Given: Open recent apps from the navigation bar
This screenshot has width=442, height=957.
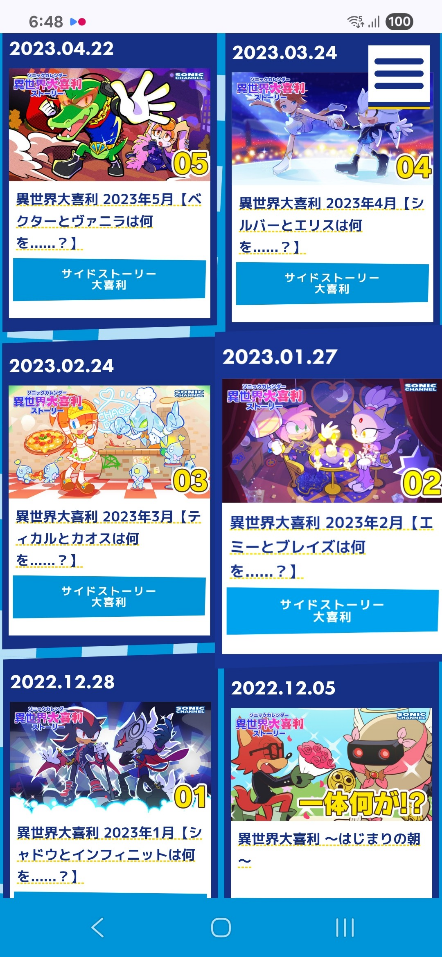Looking at the screenshot, I should coord(345,928).
